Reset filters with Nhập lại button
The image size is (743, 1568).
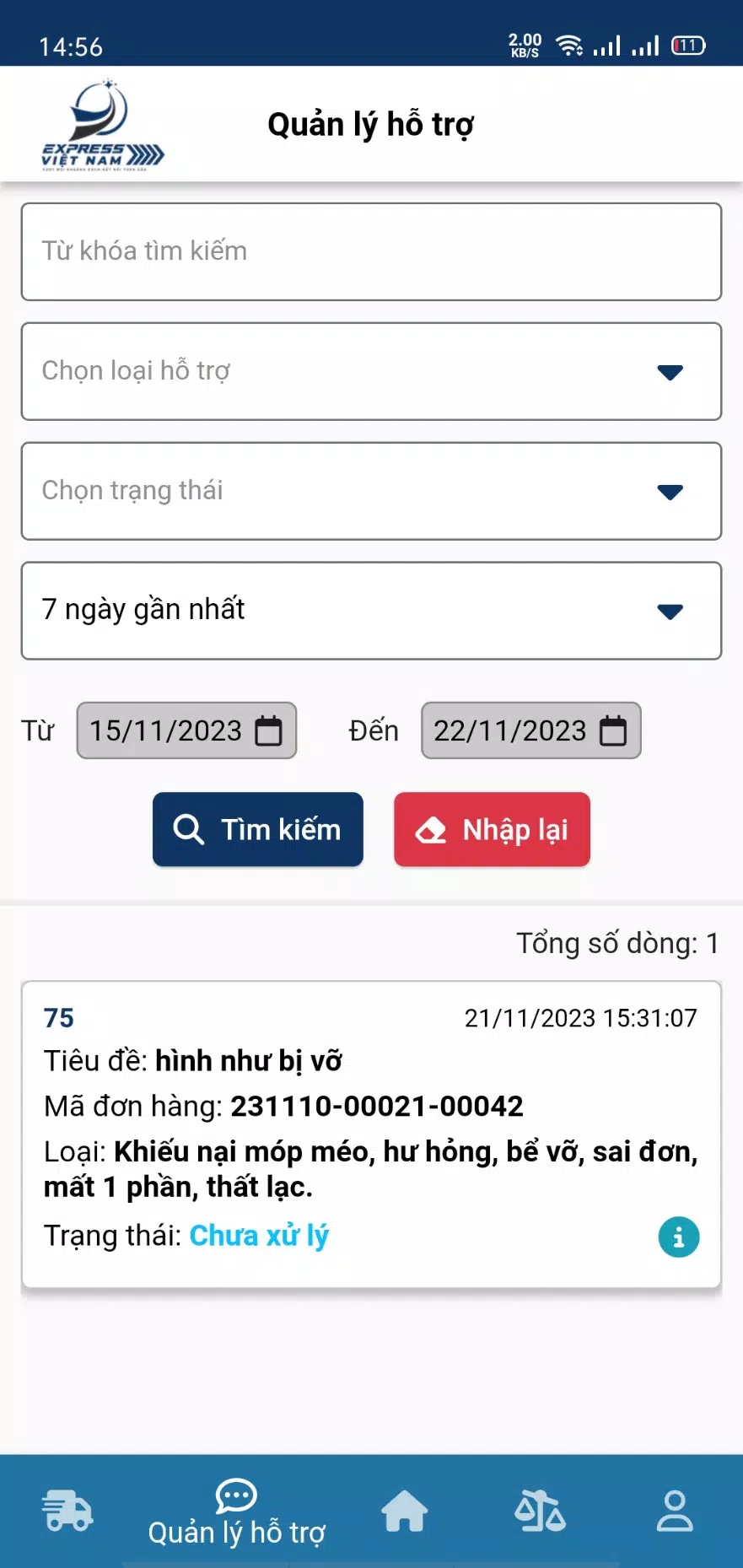(492, 829)
